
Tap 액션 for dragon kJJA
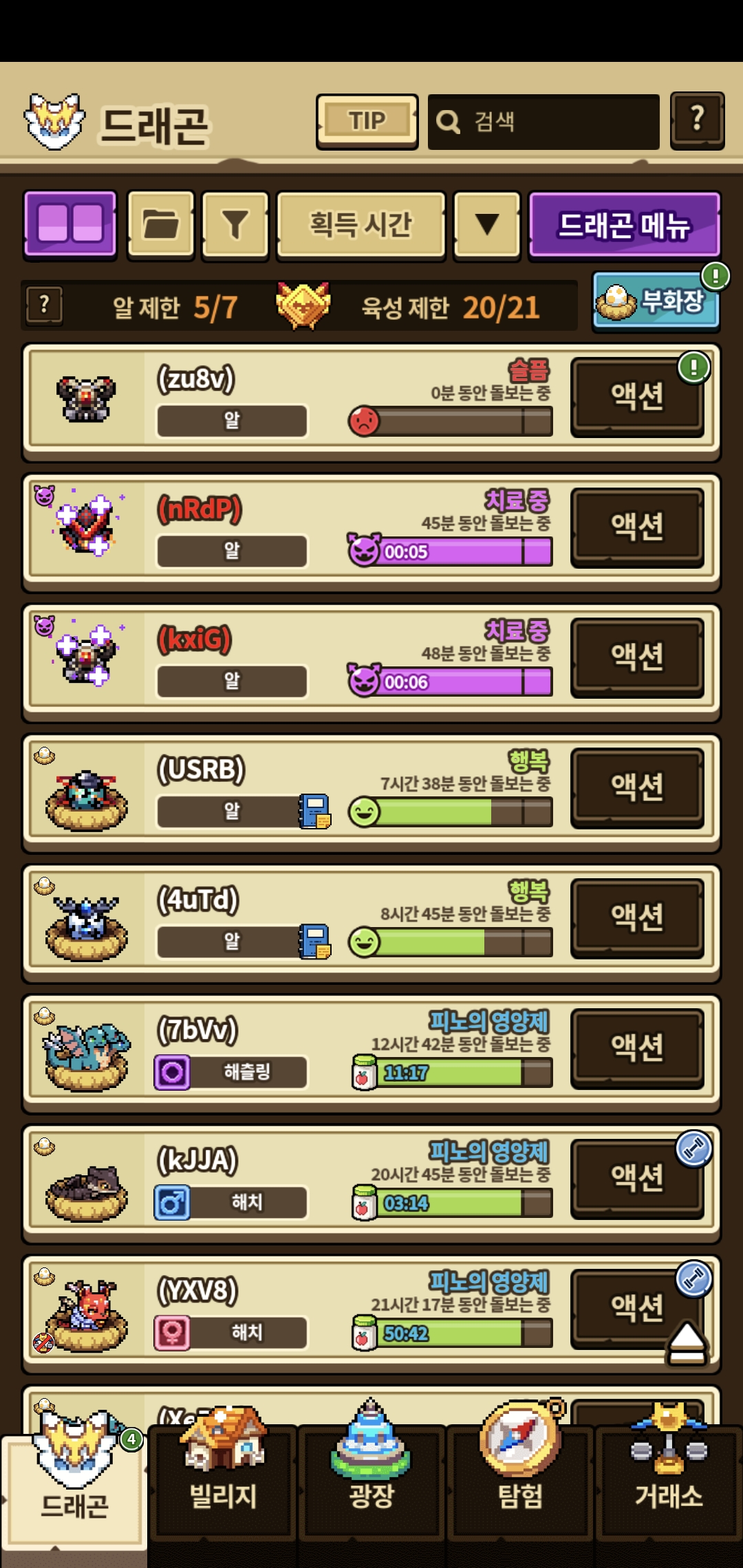(637, 1178)
